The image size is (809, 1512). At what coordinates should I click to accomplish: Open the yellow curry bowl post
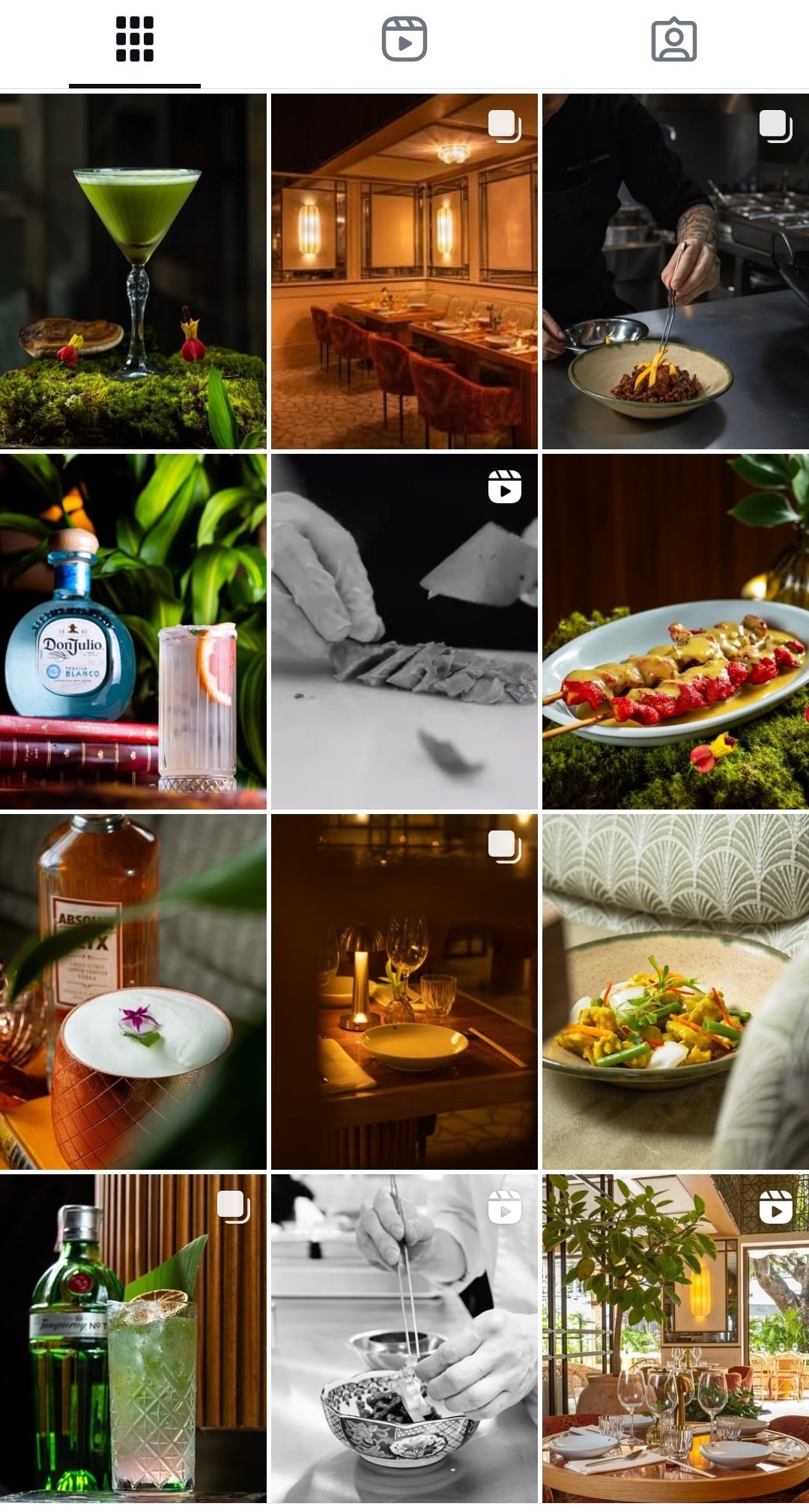675,992
